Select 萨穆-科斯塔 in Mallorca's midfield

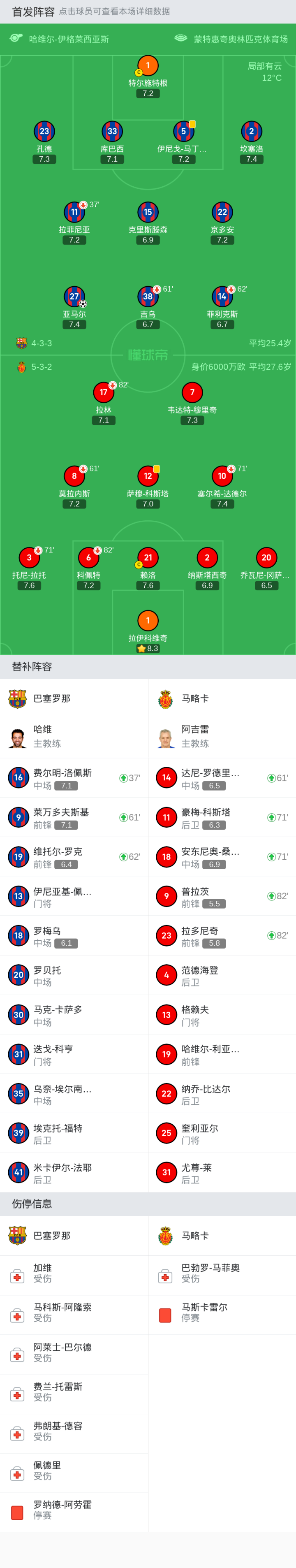pyautogui.click(x=148, y=477)
